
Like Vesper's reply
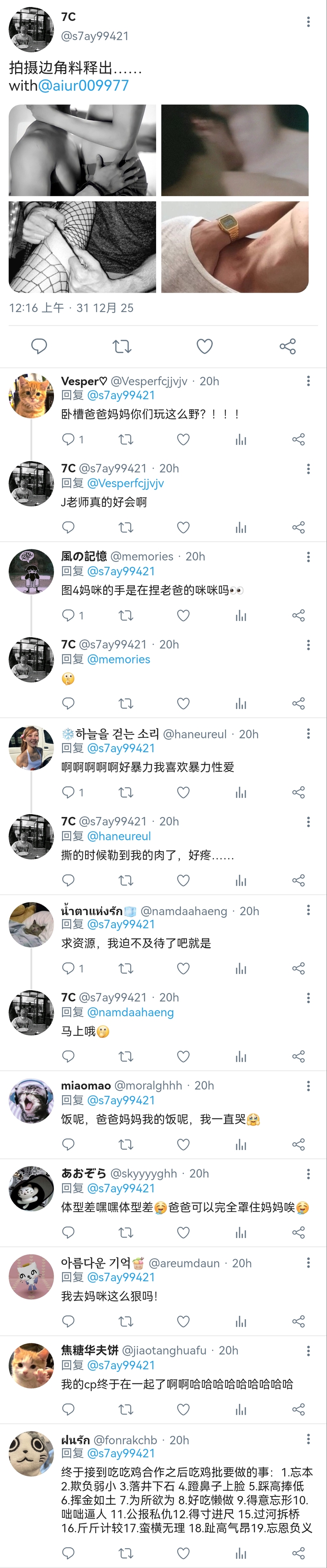point(183,440)
